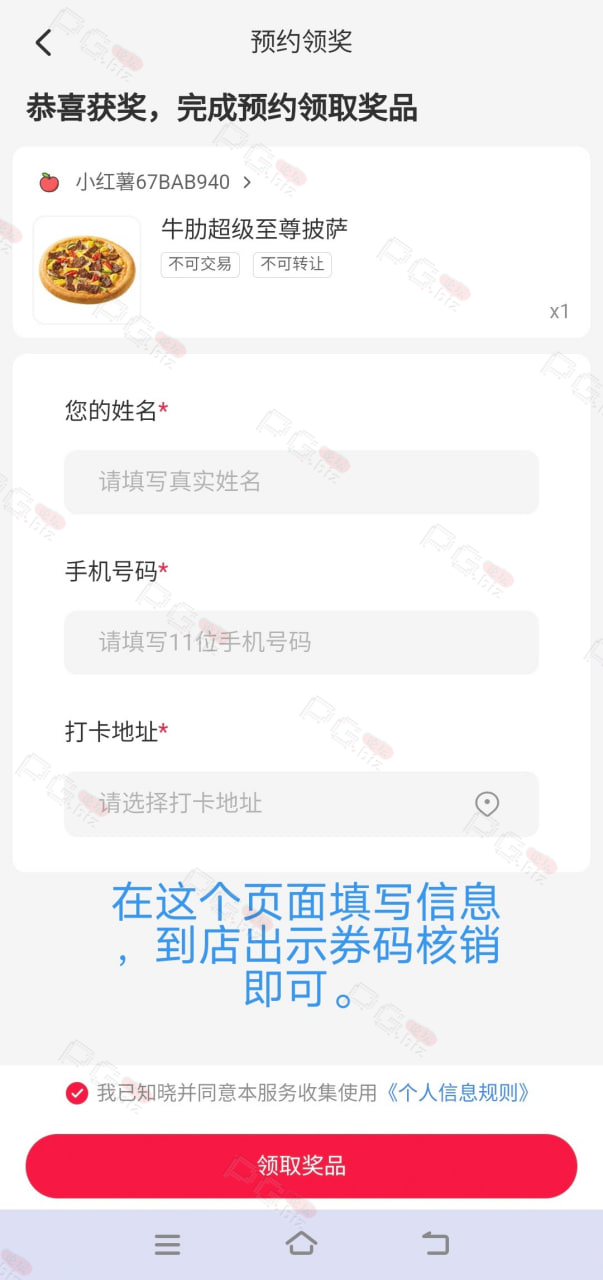Open the 请选择打卡地址 address picker

pyautogui.click(x=301, y=803)
